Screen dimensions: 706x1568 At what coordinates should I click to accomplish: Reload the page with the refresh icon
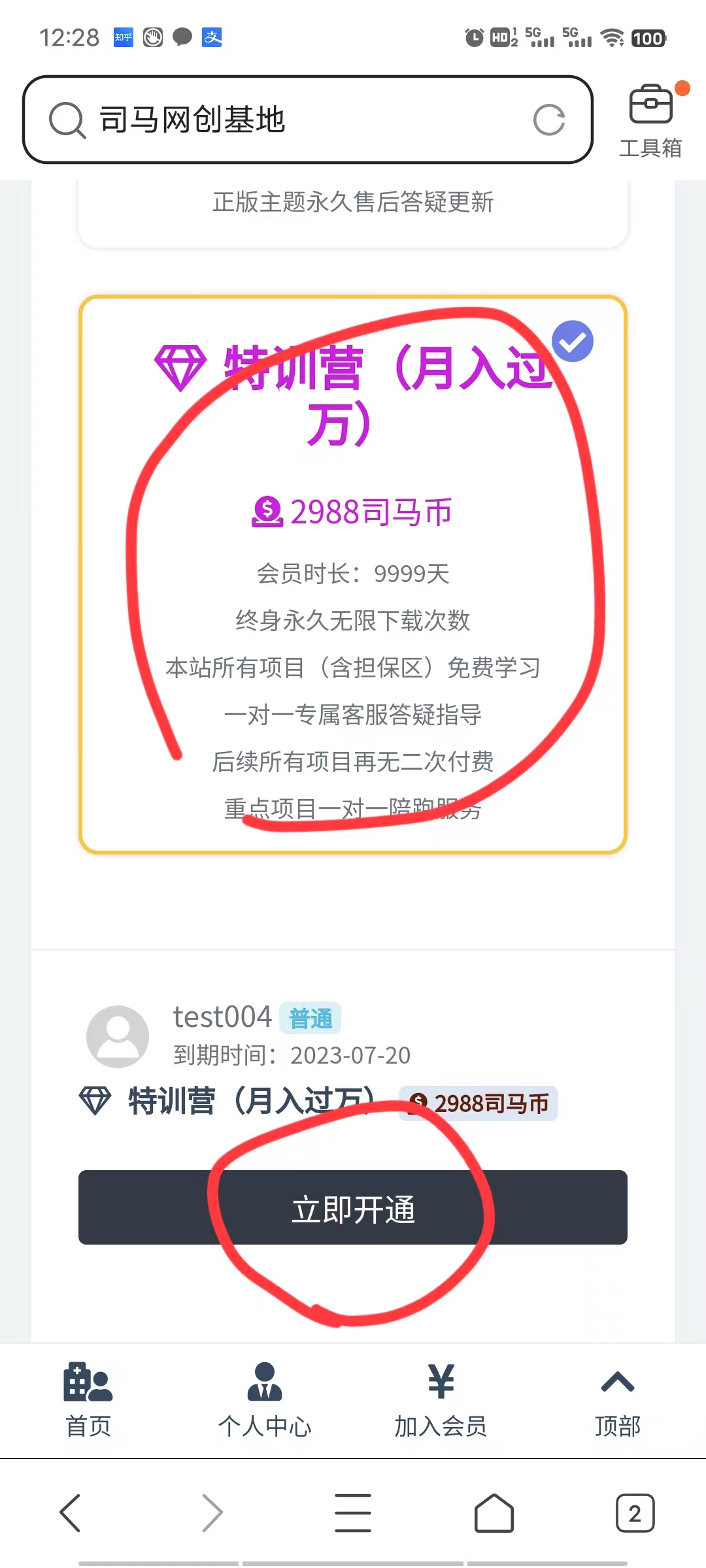click(x=548, y=120)
